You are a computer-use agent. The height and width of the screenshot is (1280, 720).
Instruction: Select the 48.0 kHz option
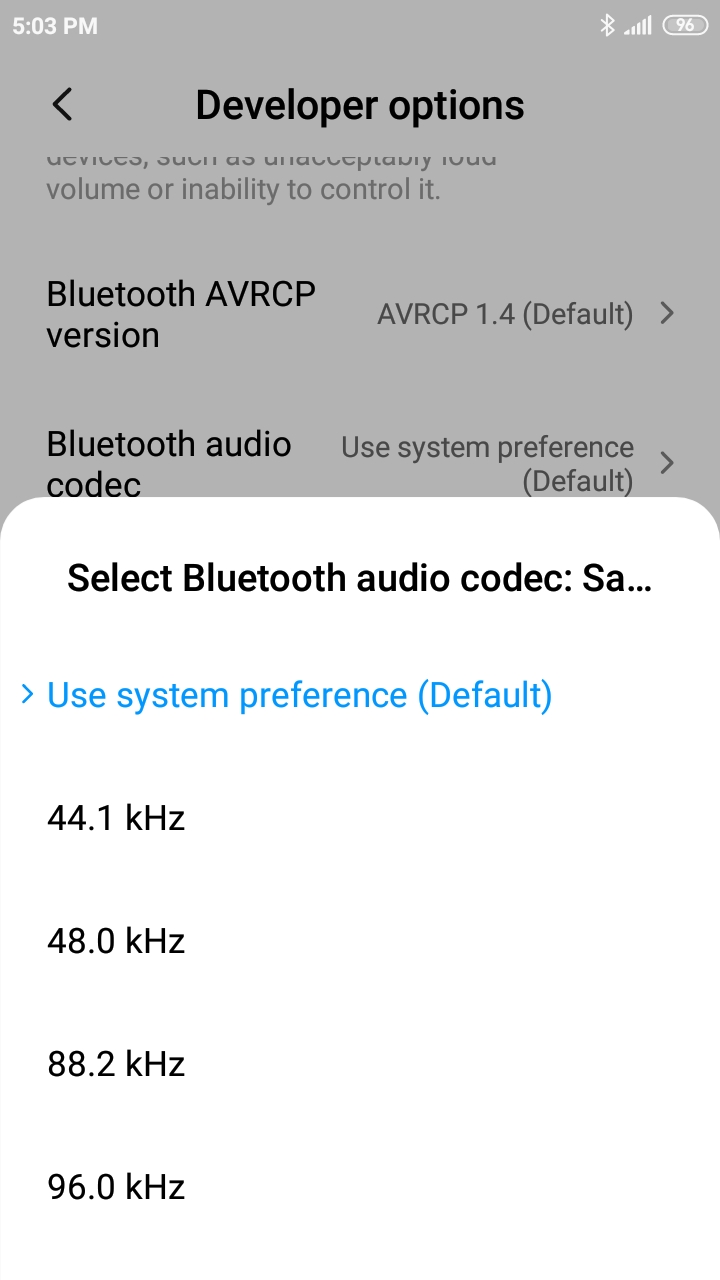click(x=360, y=941)
